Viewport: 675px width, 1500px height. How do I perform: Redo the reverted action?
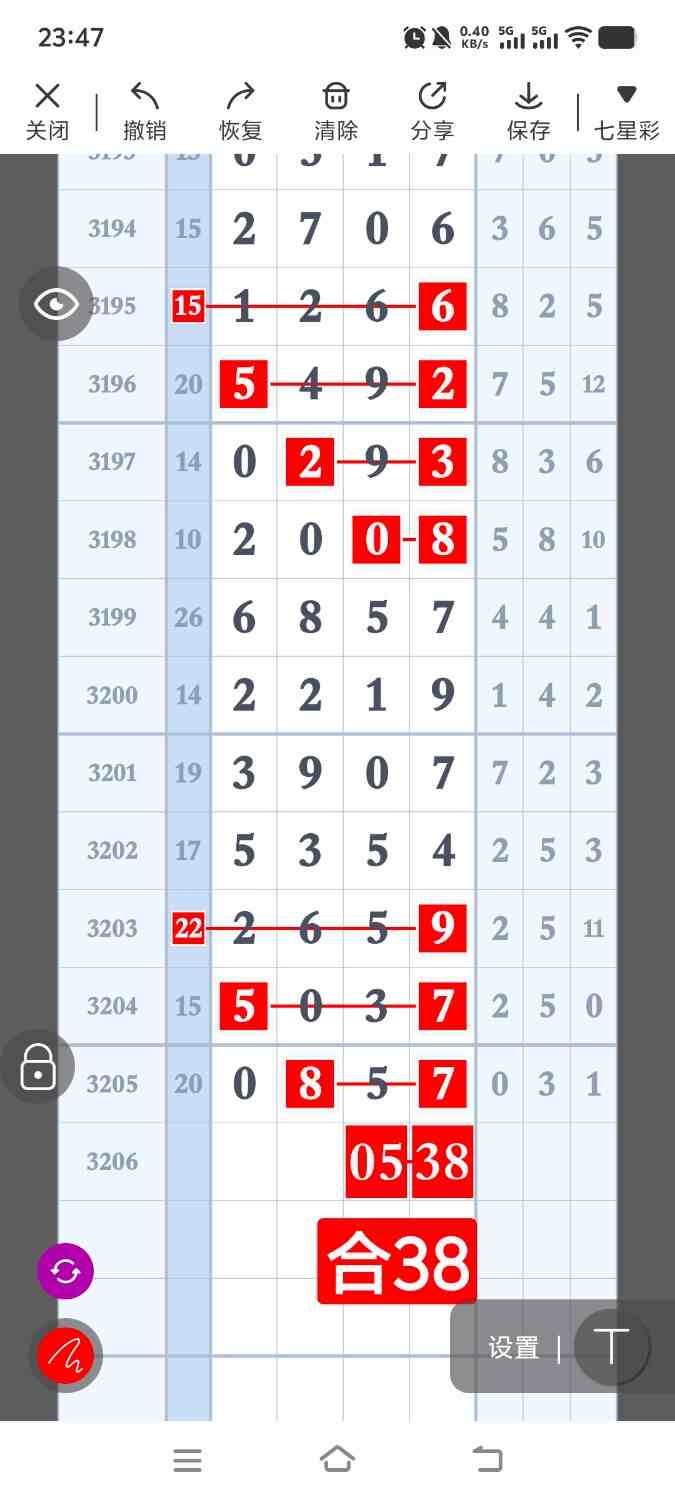(240, 111)
